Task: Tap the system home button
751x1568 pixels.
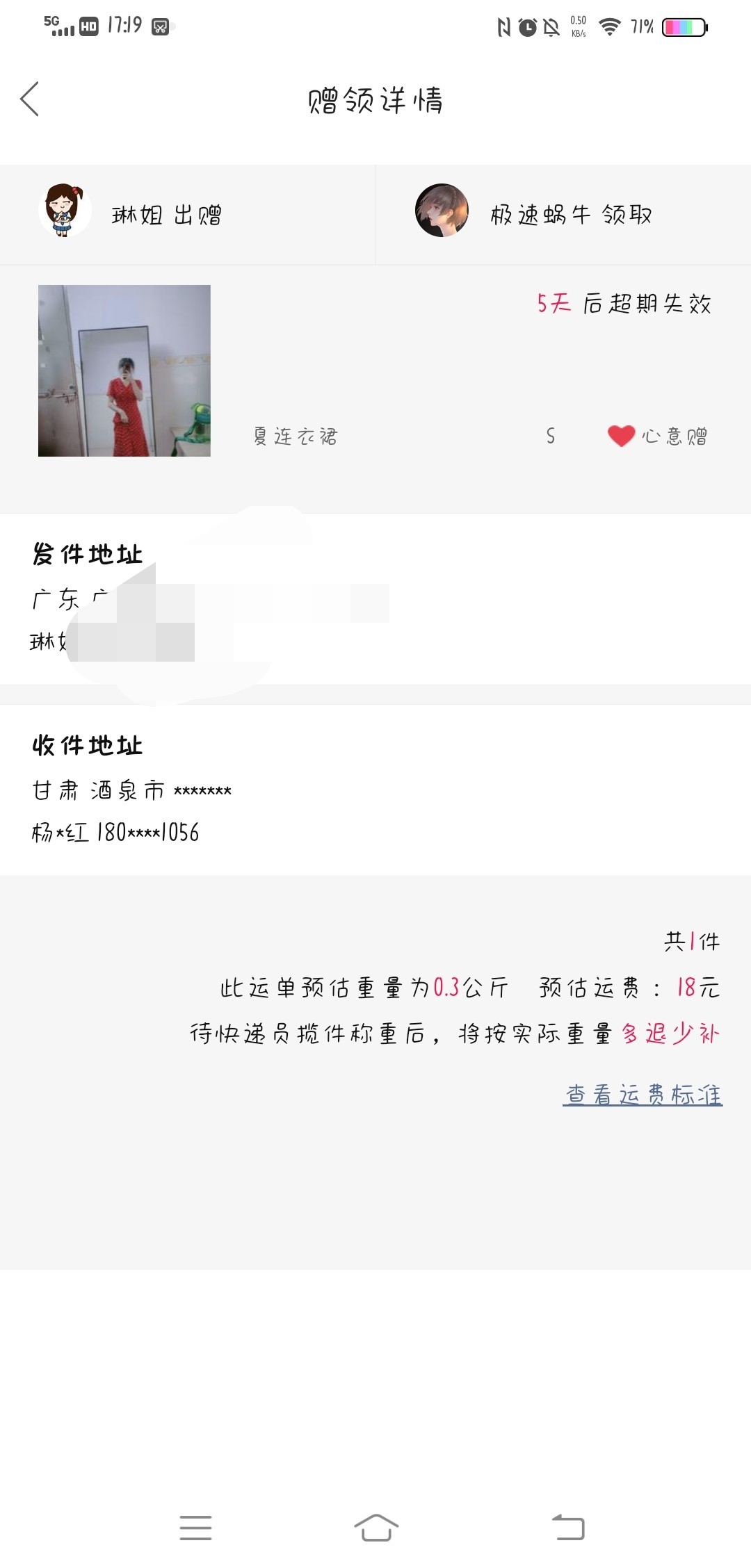Action: (375, 1528)
